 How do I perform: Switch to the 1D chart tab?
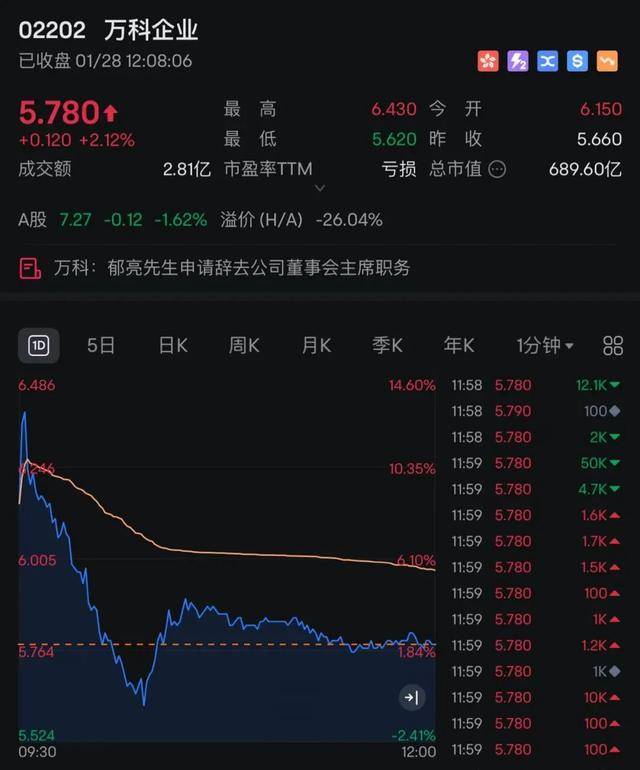pyautogui.click(x=39, y=346)
